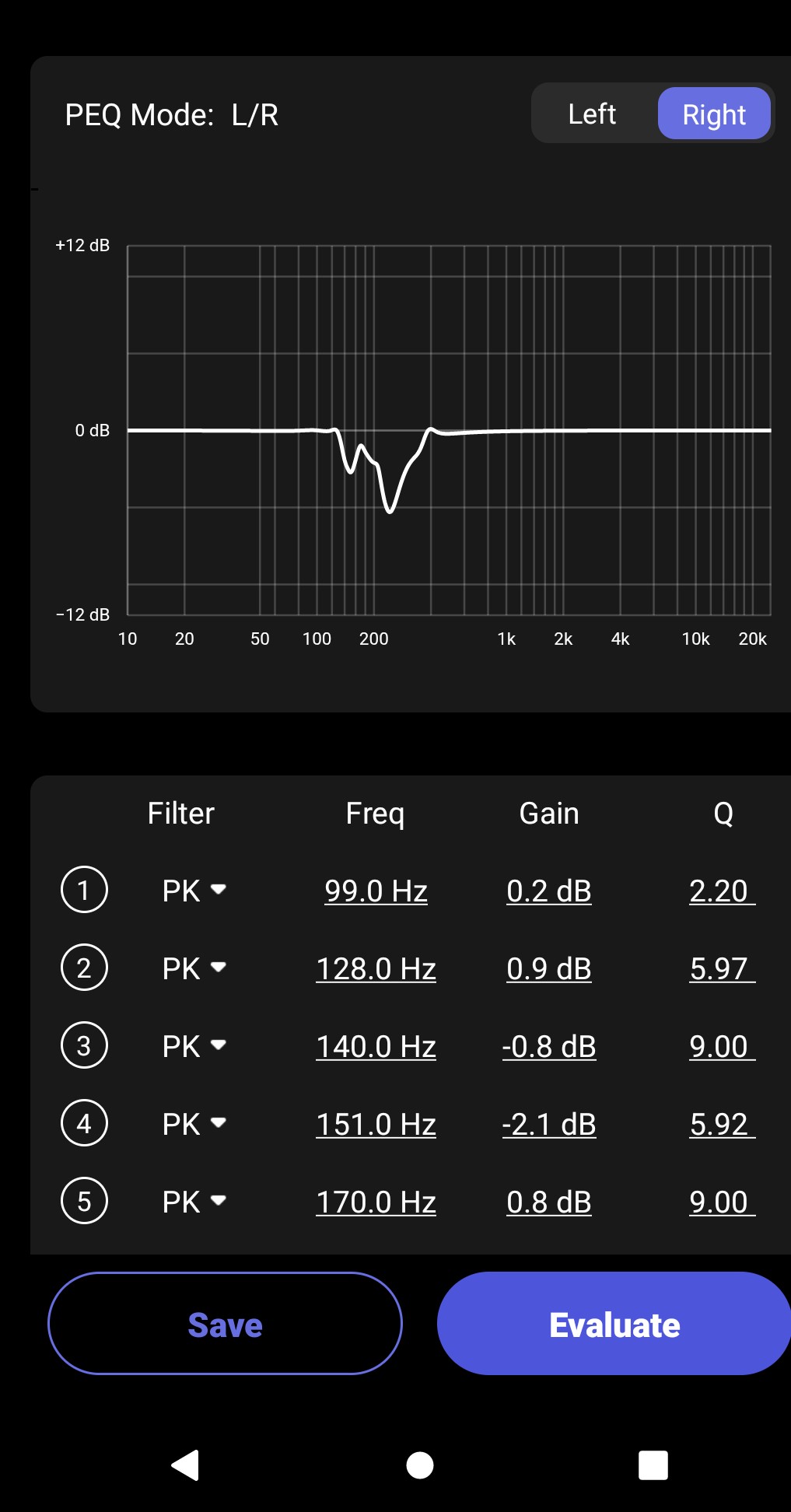Change filter type of band 4
The image size is (791, 1512).
click(194, 1124)
